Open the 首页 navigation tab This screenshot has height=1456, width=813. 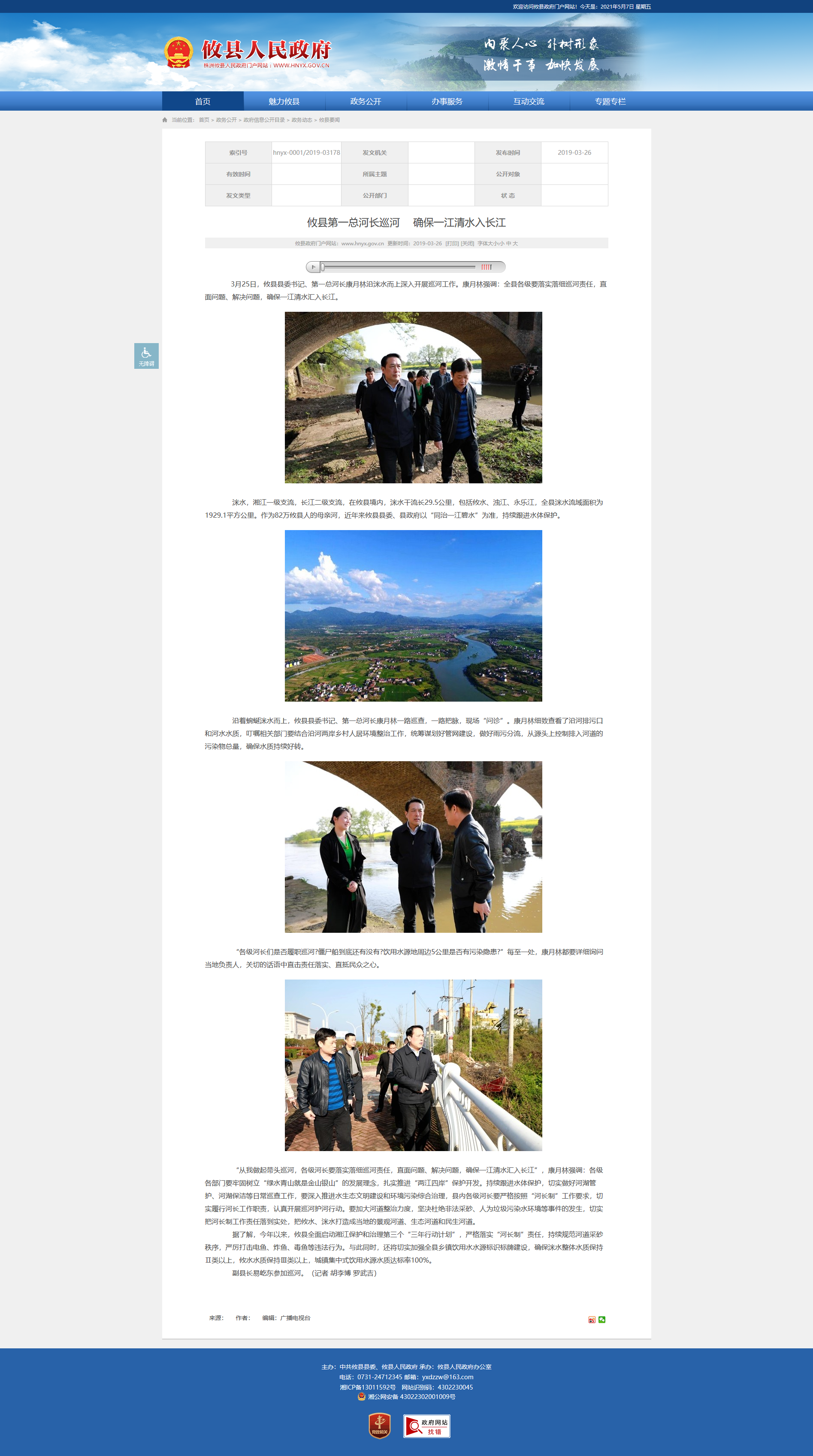tap(203, 101)
